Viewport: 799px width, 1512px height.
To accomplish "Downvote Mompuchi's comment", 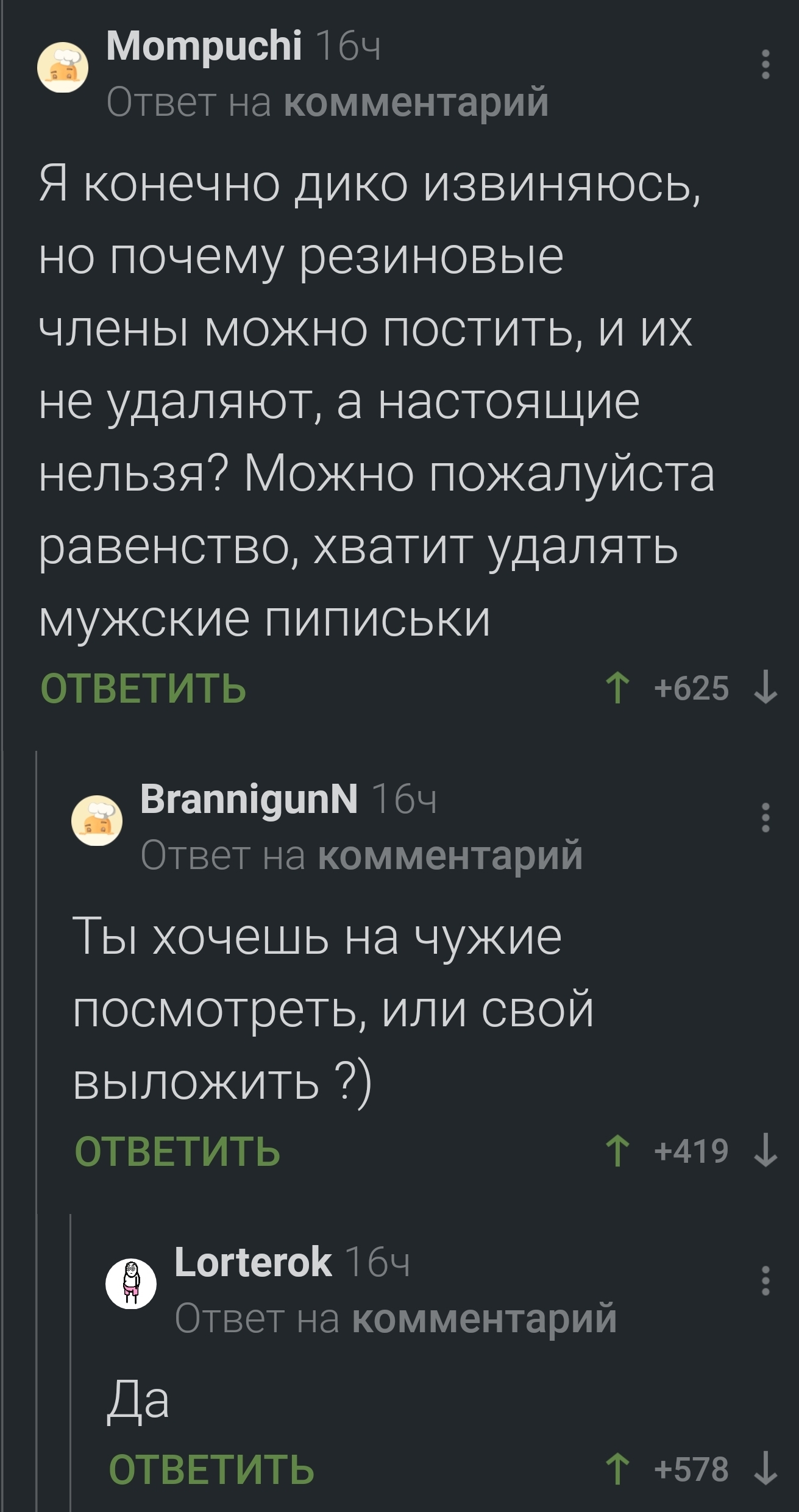I will (765, 689).
